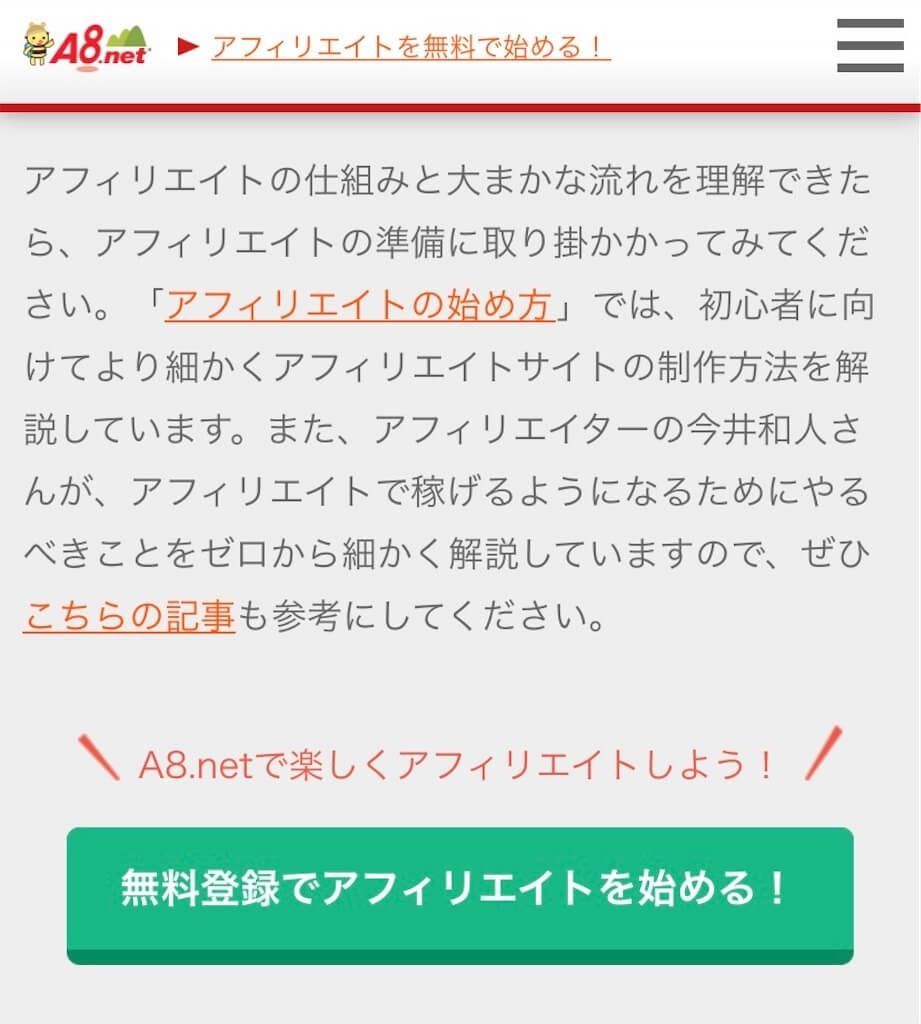
Task: Tap the アフィリエイトを無料で始める！ header link
Action: [x=411, y=47]
